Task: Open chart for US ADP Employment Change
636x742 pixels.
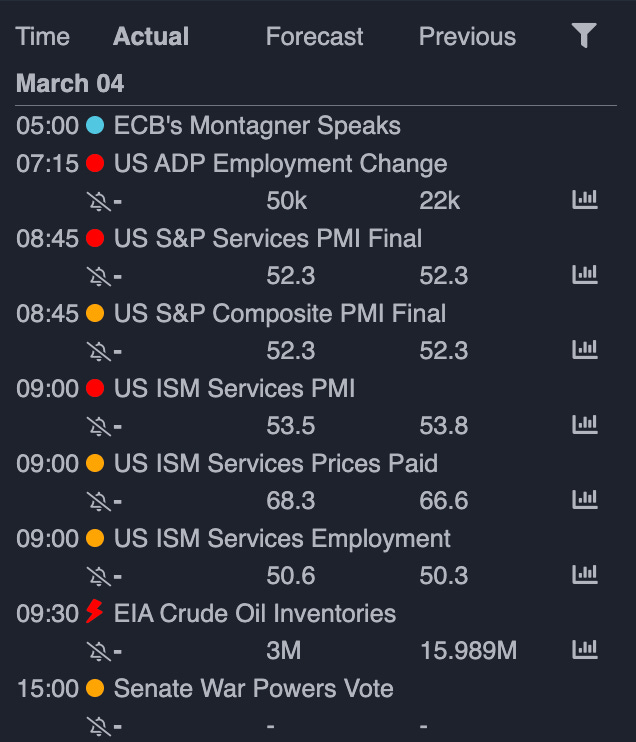Action: coord(584,200)
